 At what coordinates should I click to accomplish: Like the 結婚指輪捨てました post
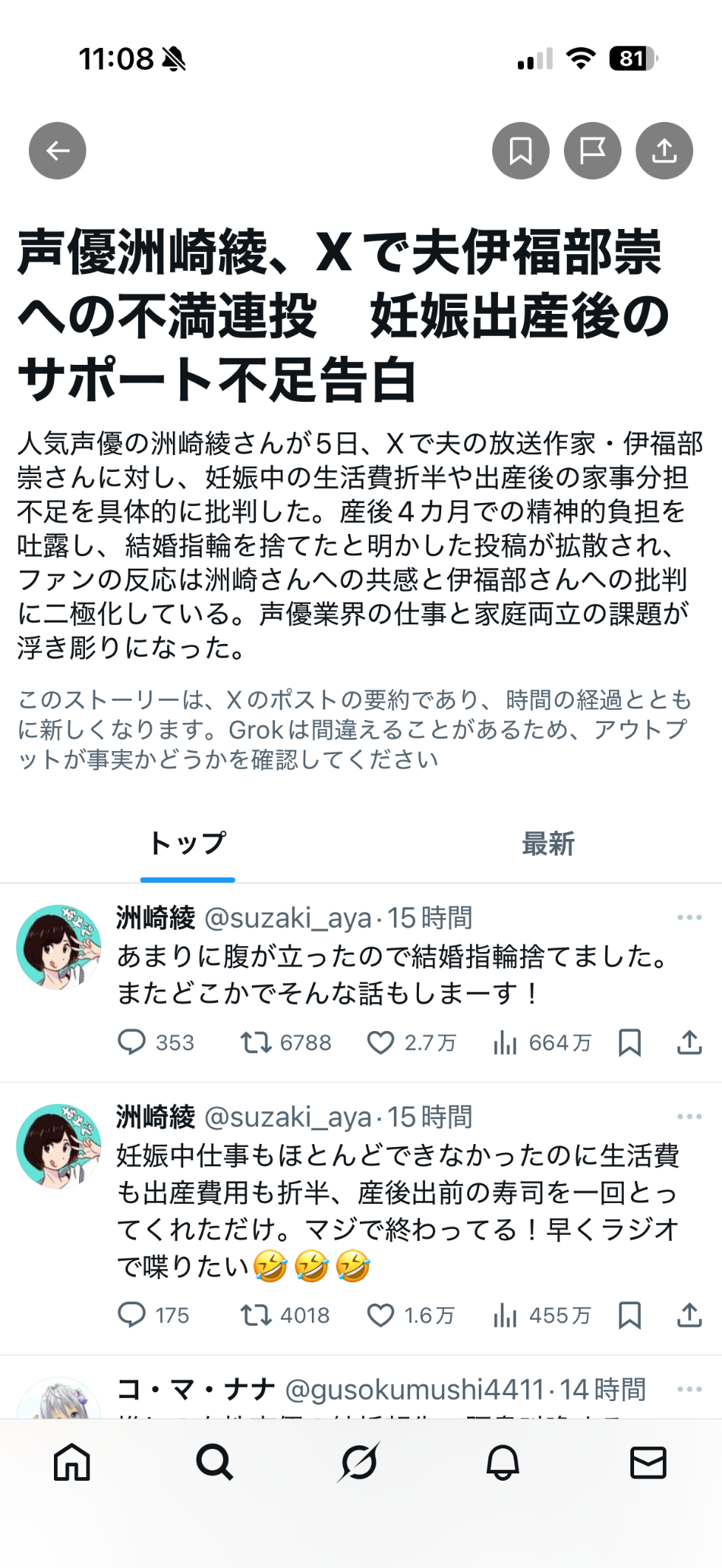[x=381, y=1042]
